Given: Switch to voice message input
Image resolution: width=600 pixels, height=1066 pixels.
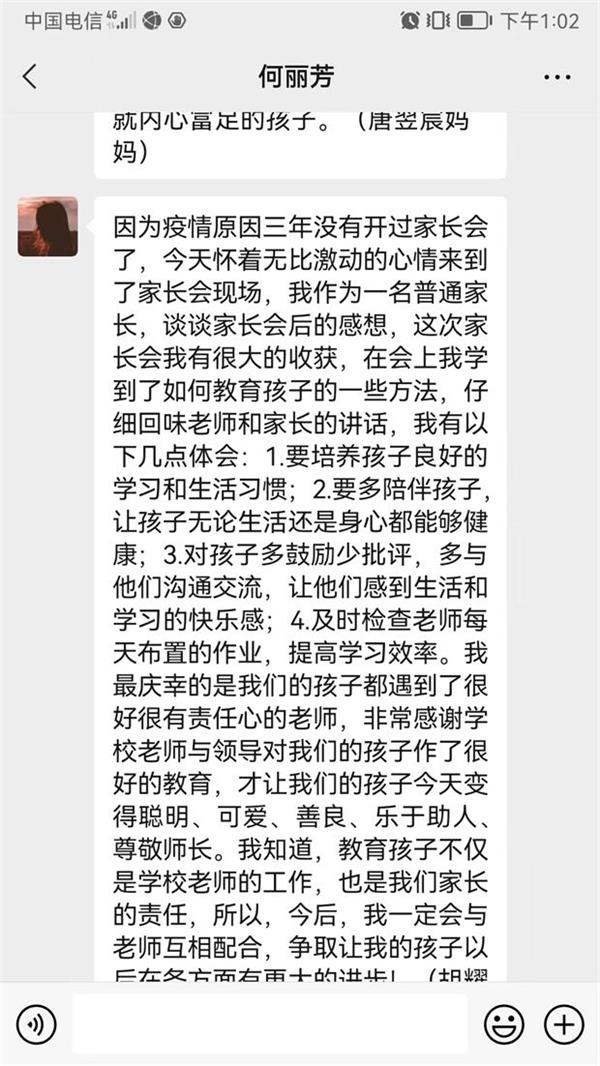Looking at the screenshot, I should (37, 1023).
